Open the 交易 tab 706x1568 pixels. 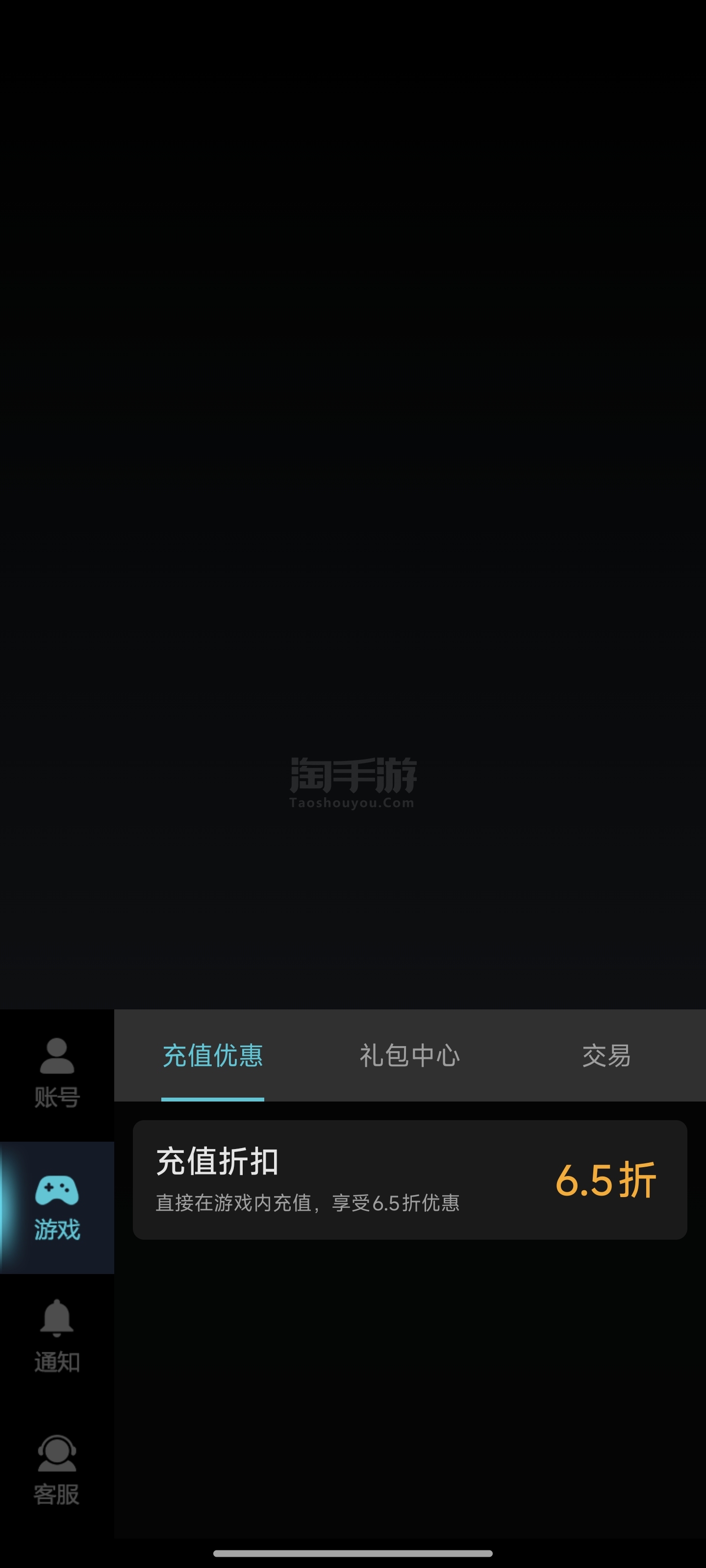click(606, 1055)
